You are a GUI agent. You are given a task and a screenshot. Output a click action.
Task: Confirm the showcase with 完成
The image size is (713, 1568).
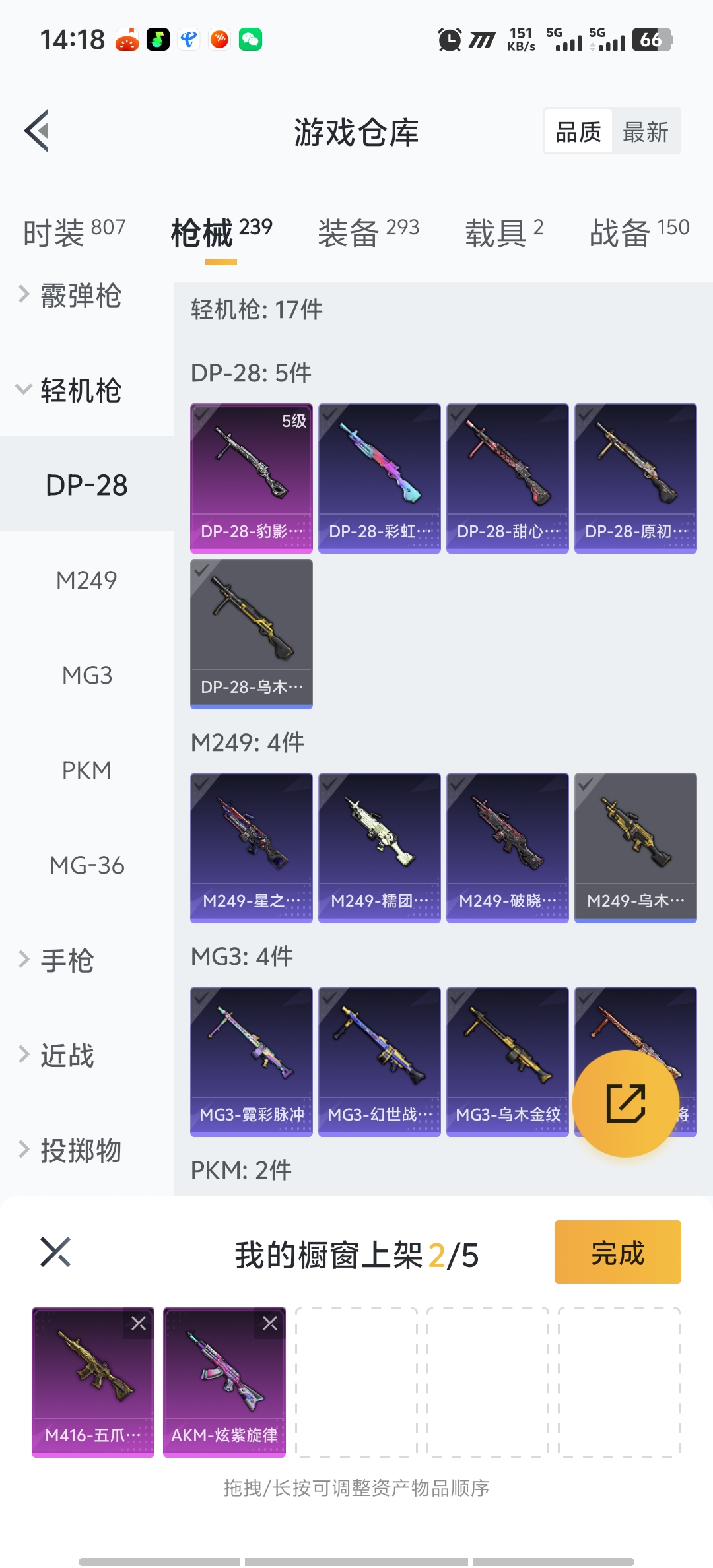[x=617, y=1252]
